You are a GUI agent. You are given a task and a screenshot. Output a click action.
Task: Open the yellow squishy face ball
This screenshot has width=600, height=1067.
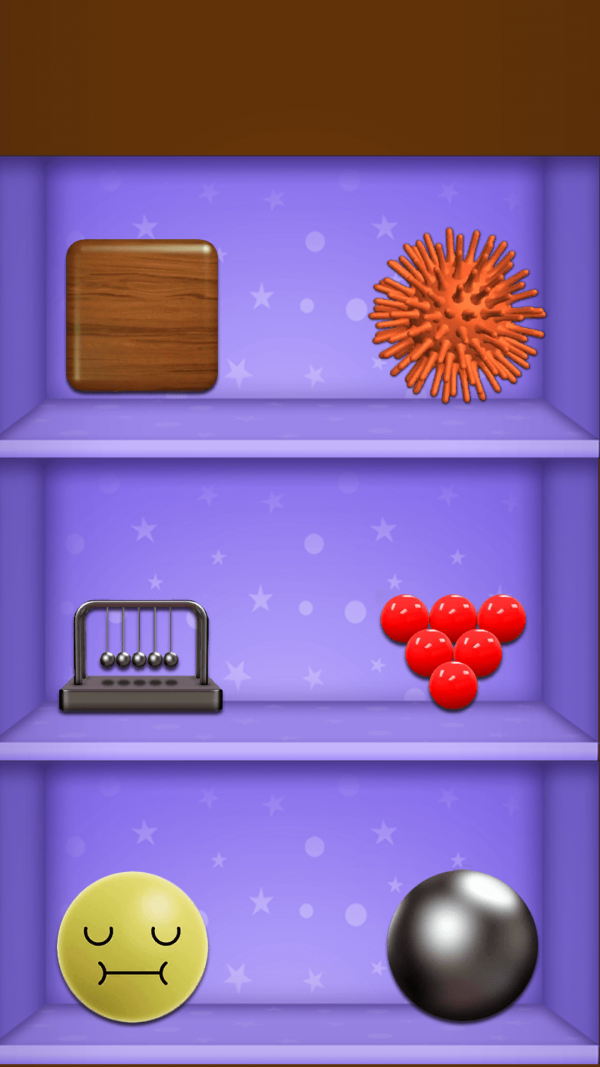133,946
